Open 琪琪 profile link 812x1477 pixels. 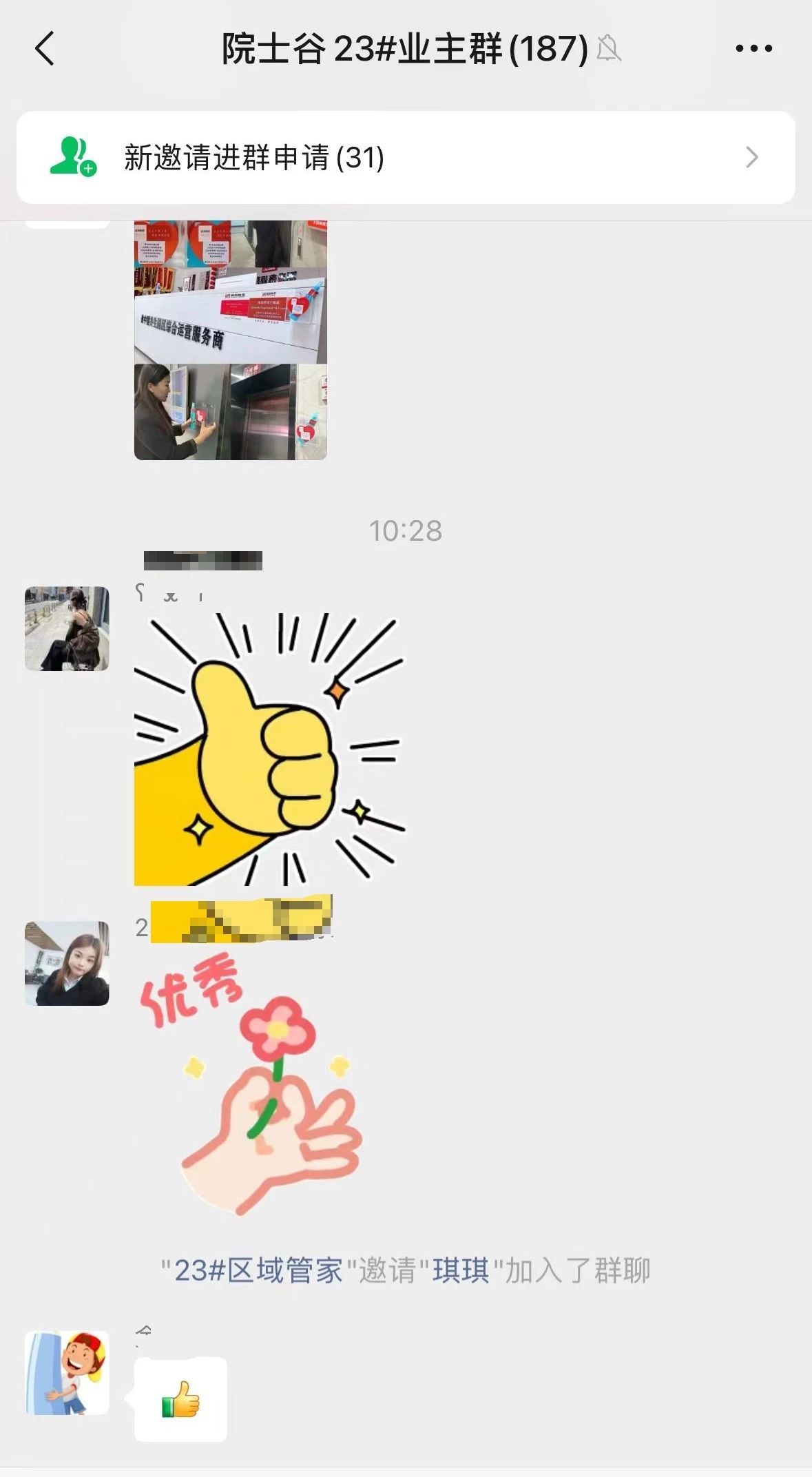point(460,1270)
